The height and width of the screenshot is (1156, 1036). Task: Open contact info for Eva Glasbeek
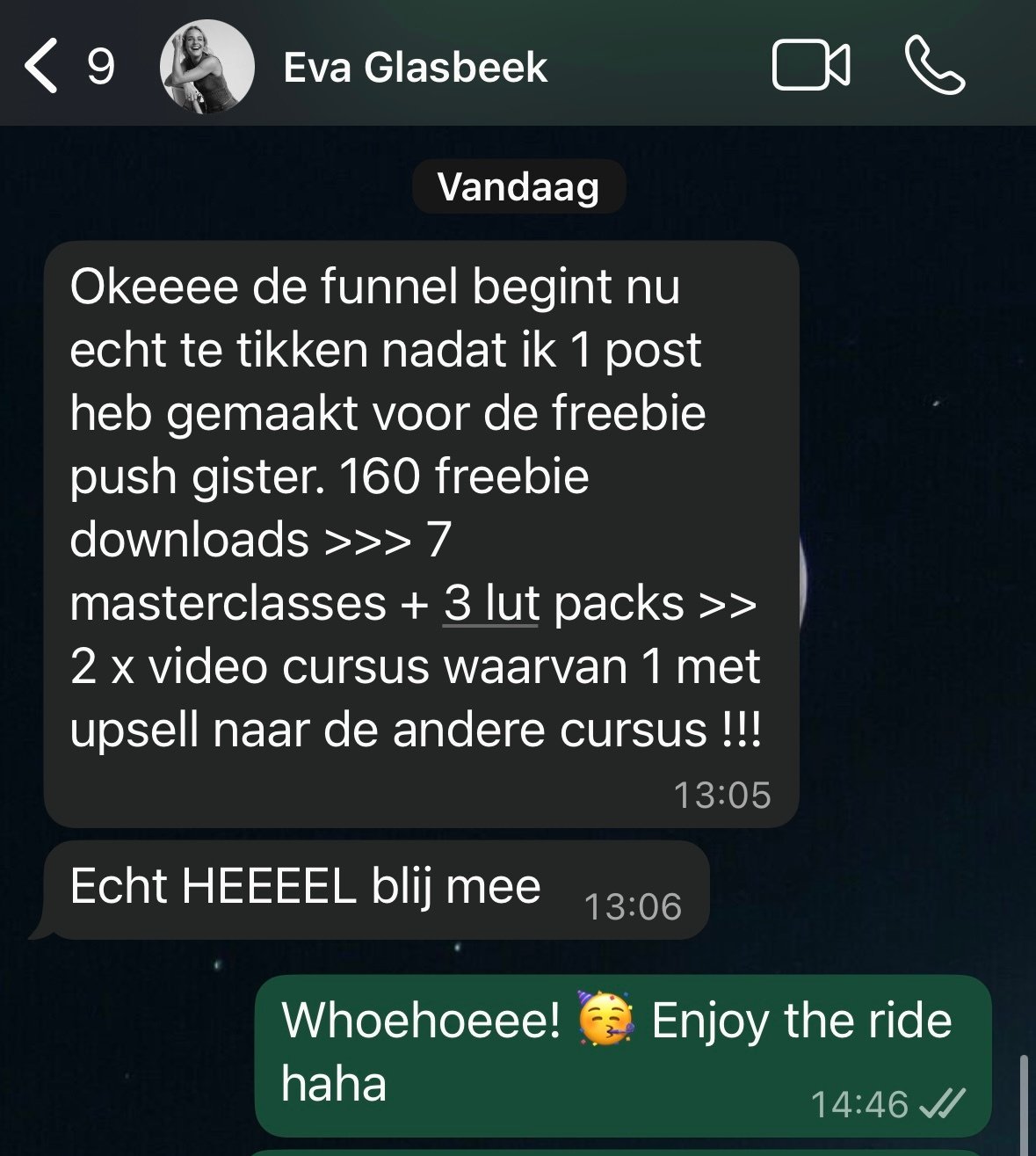tap(415, 68)
